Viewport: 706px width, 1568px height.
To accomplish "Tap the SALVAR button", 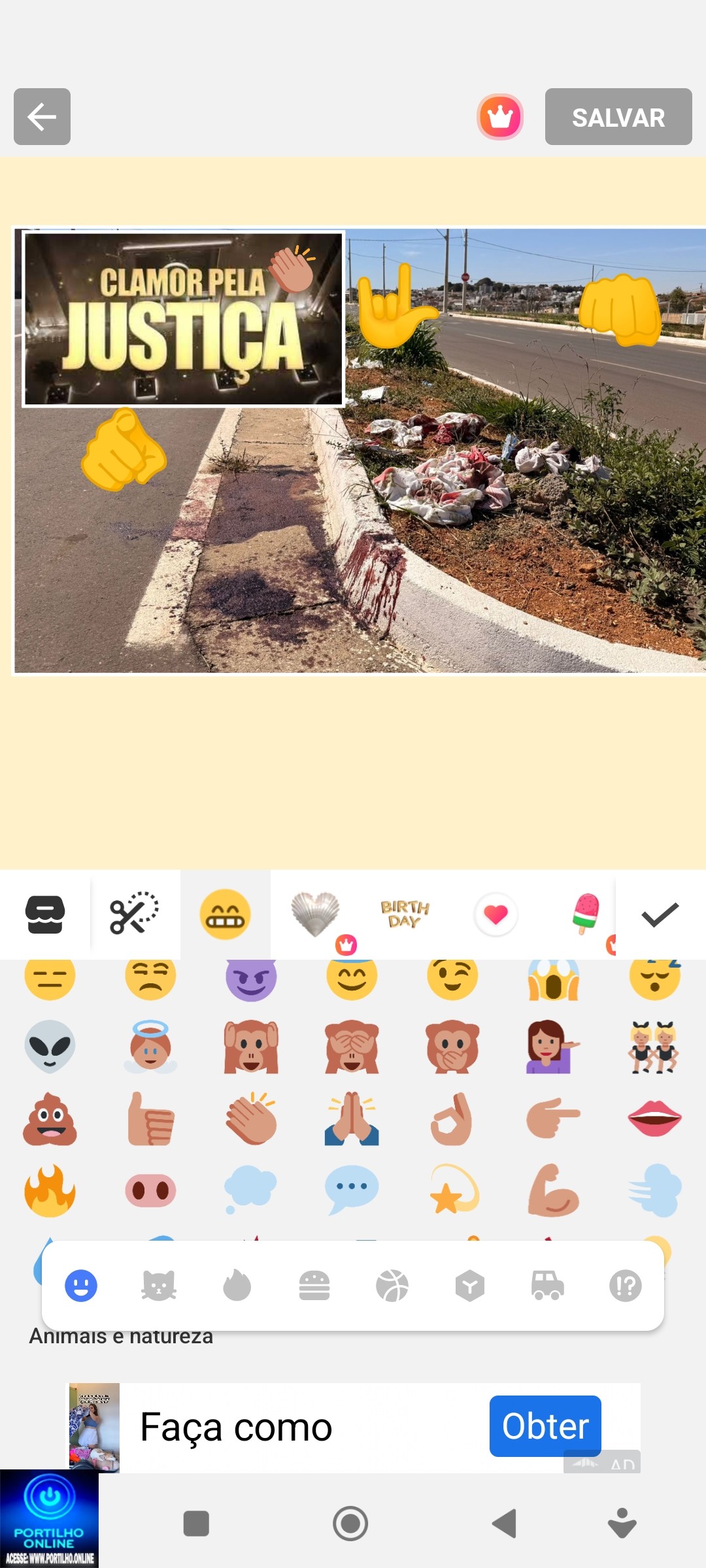I will tap(618, 117).
